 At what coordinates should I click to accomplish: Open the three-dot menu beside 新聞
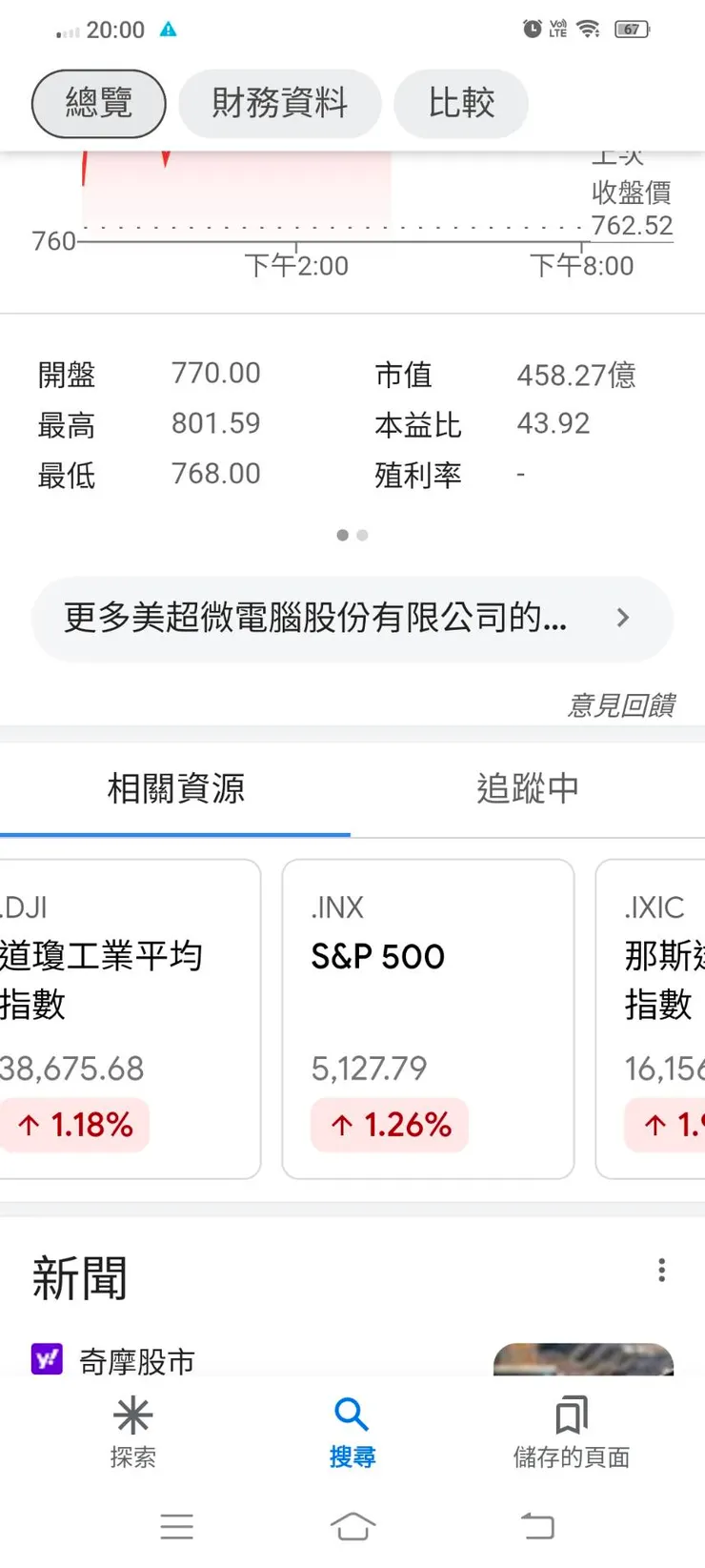click(661, 1269)
